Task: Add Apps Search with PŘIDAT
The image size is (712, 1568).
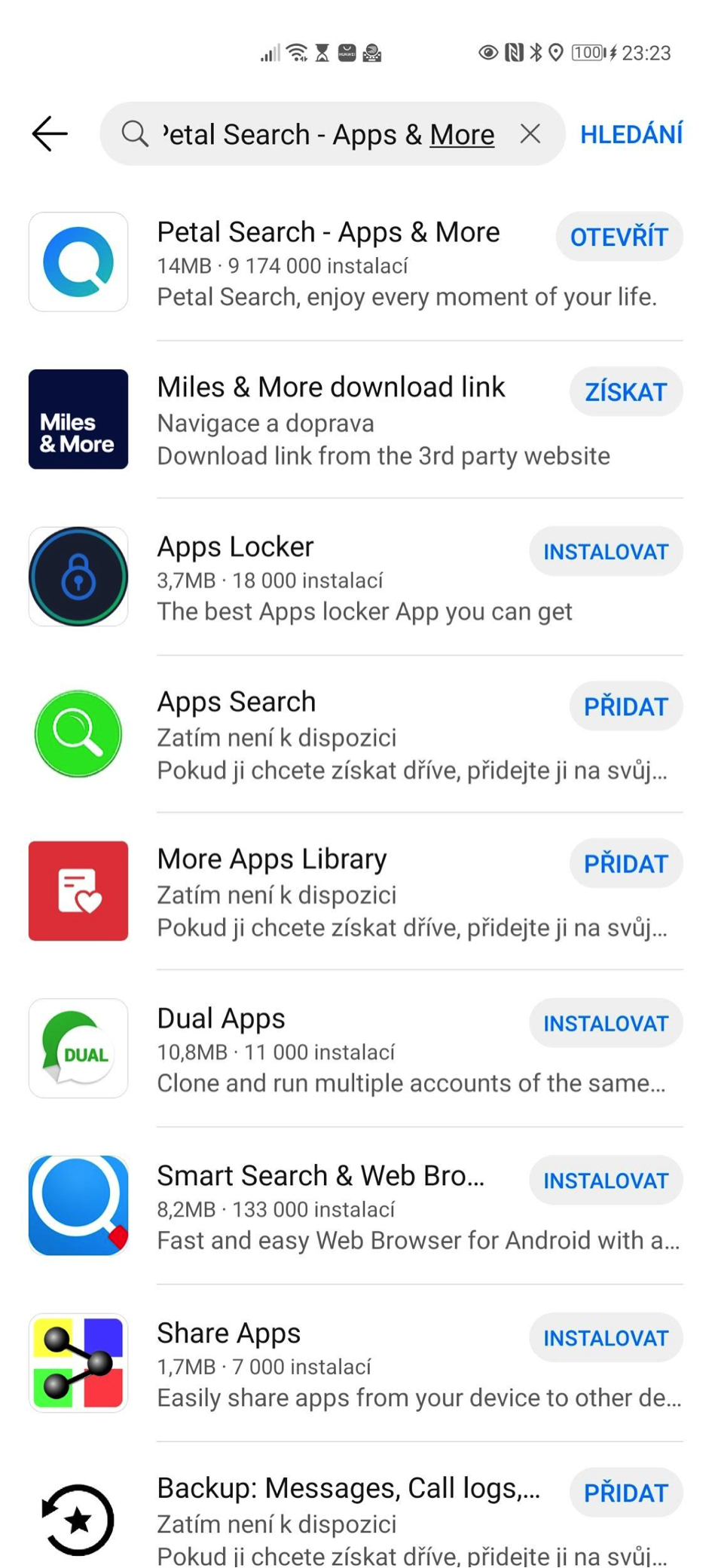Action: [625, 707]
